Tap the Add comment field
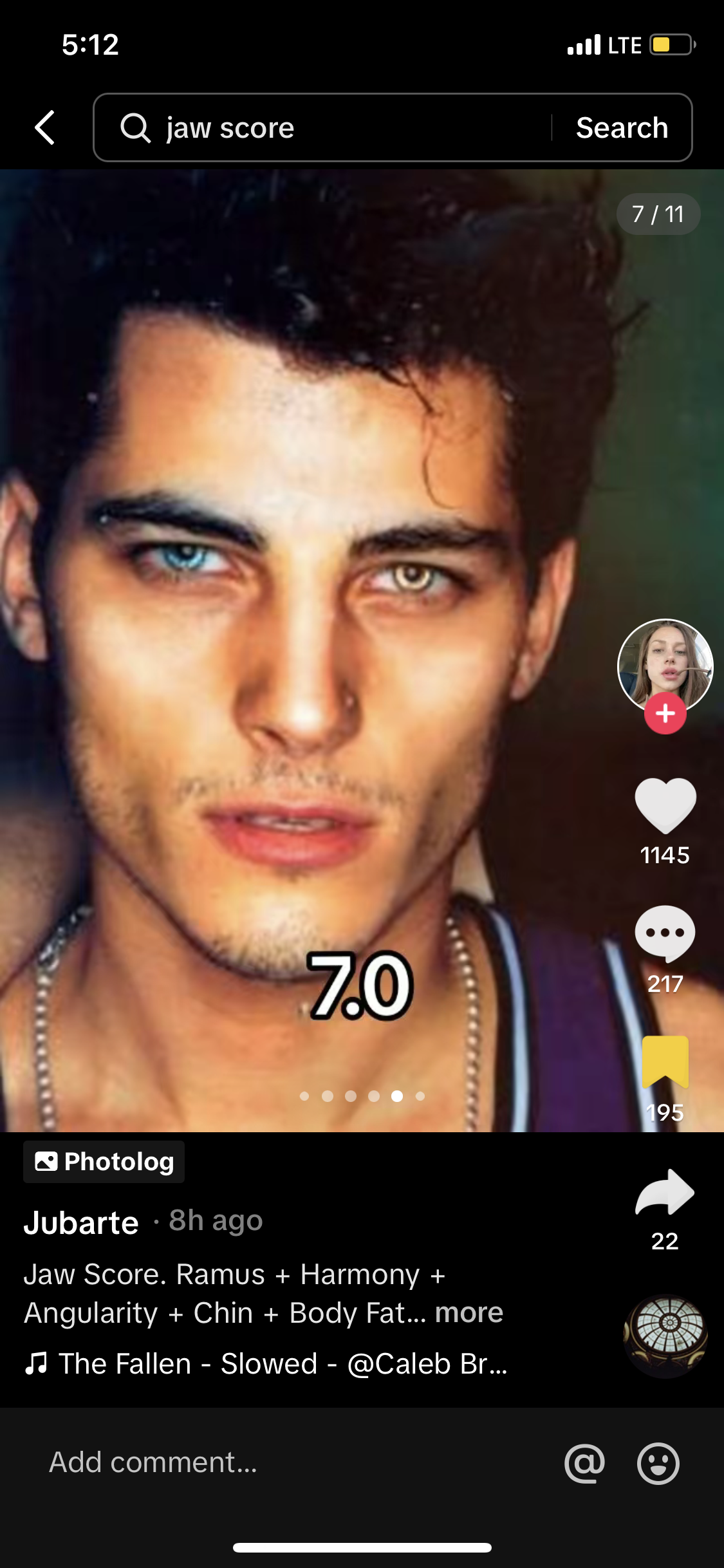Screen dimensions: 724x1568 257,1462
